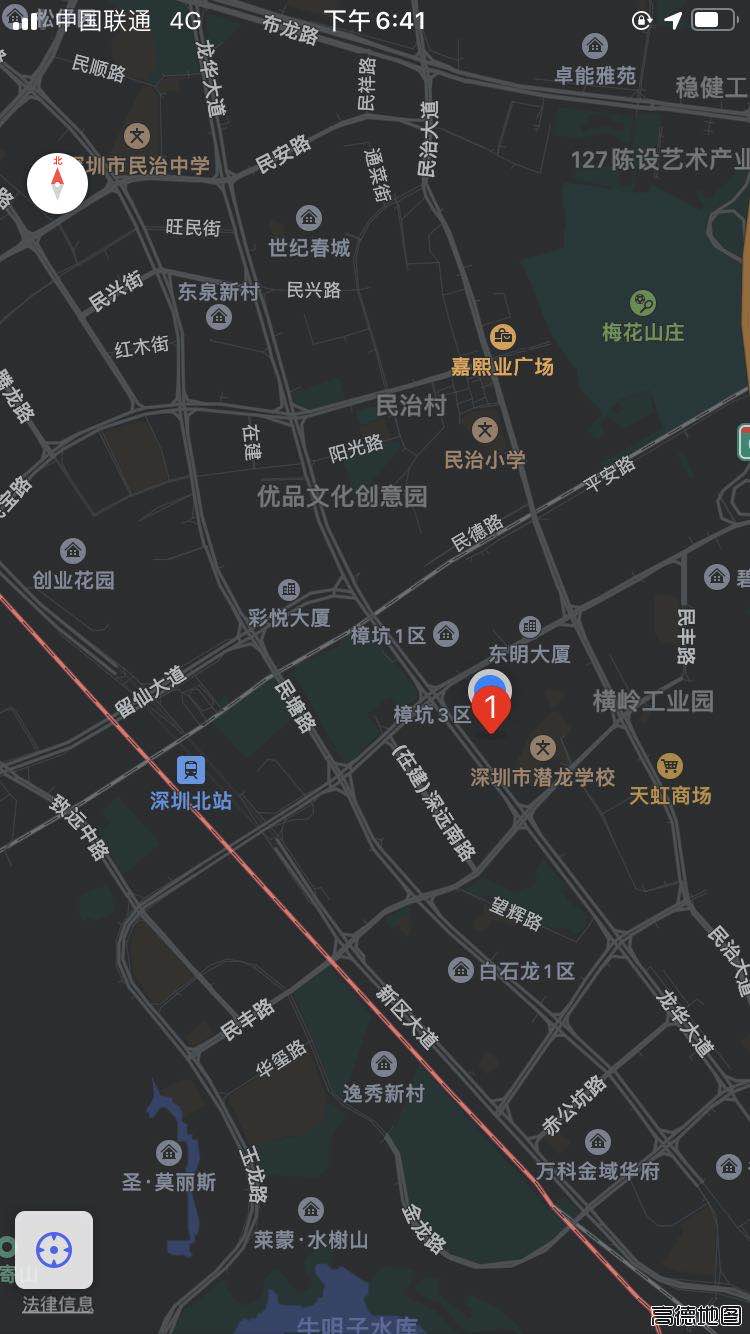
Task: Open 创业花园 residential marker
Action: (73, 552)
